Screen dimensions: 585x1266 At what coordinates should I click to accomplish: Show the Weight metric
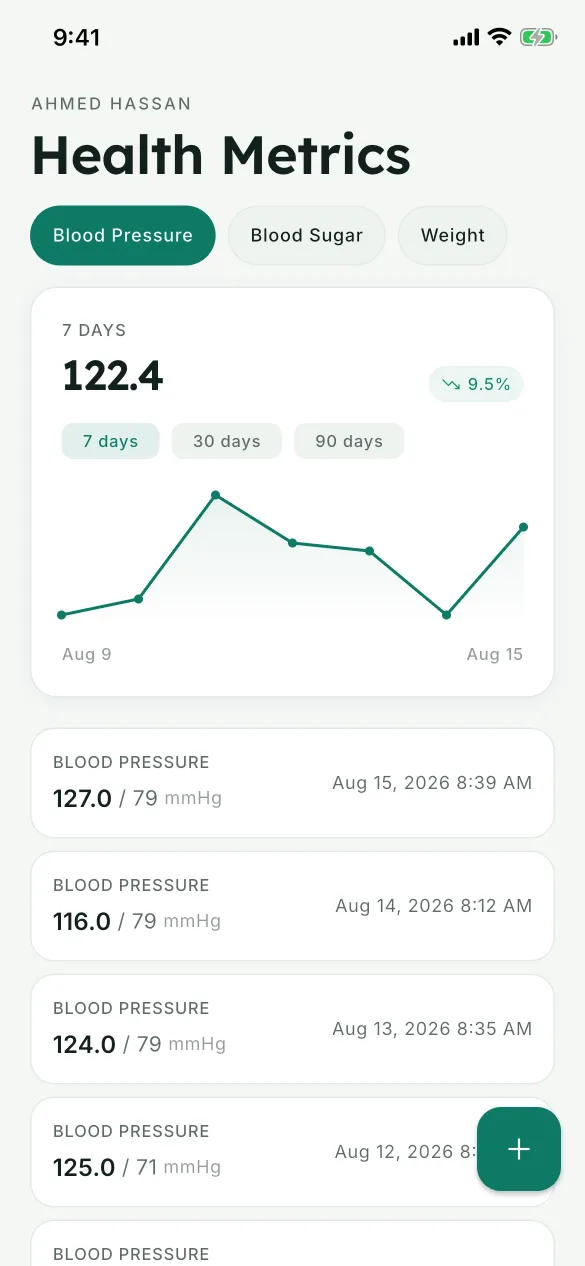click(452, 235)
